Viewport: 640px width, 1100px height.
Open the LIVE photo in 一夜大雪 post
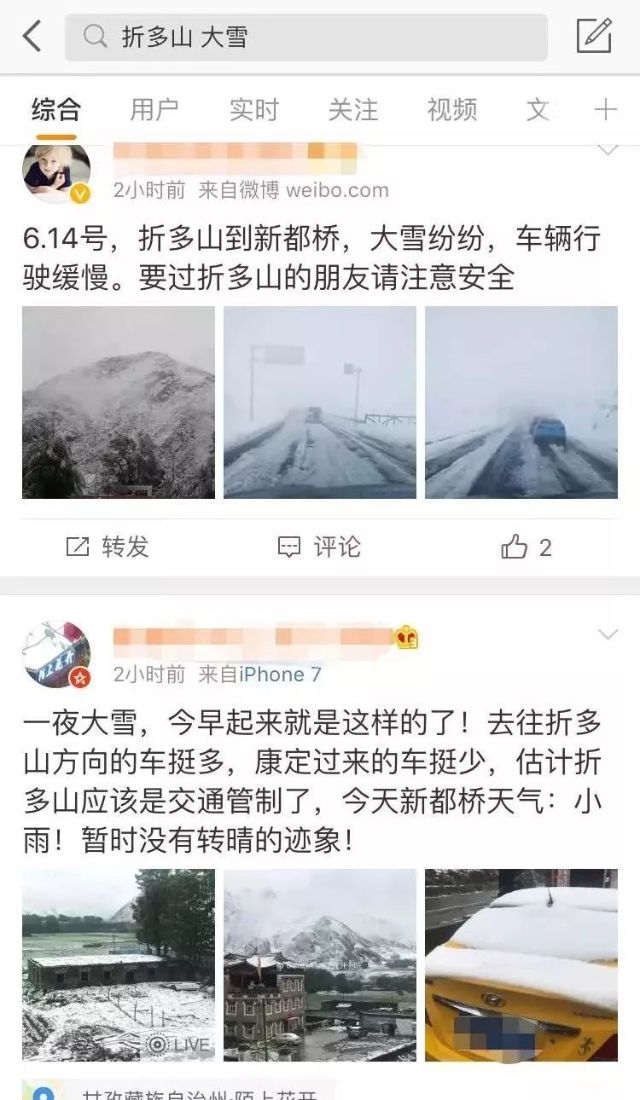118,965
